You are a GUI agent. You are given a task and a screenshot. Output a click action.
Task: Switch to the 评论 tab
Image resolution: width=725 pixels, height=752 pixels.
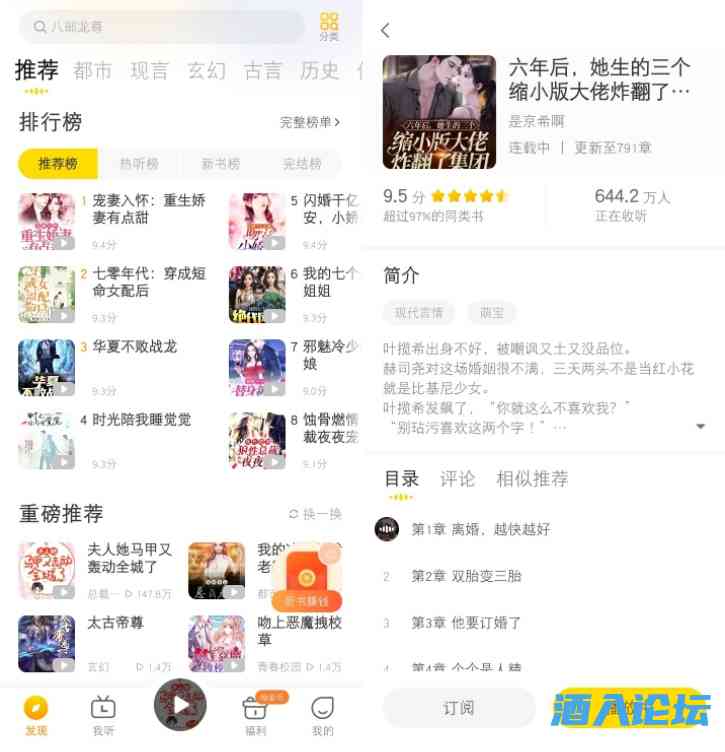pyautogui.click(x=458, y=479)
